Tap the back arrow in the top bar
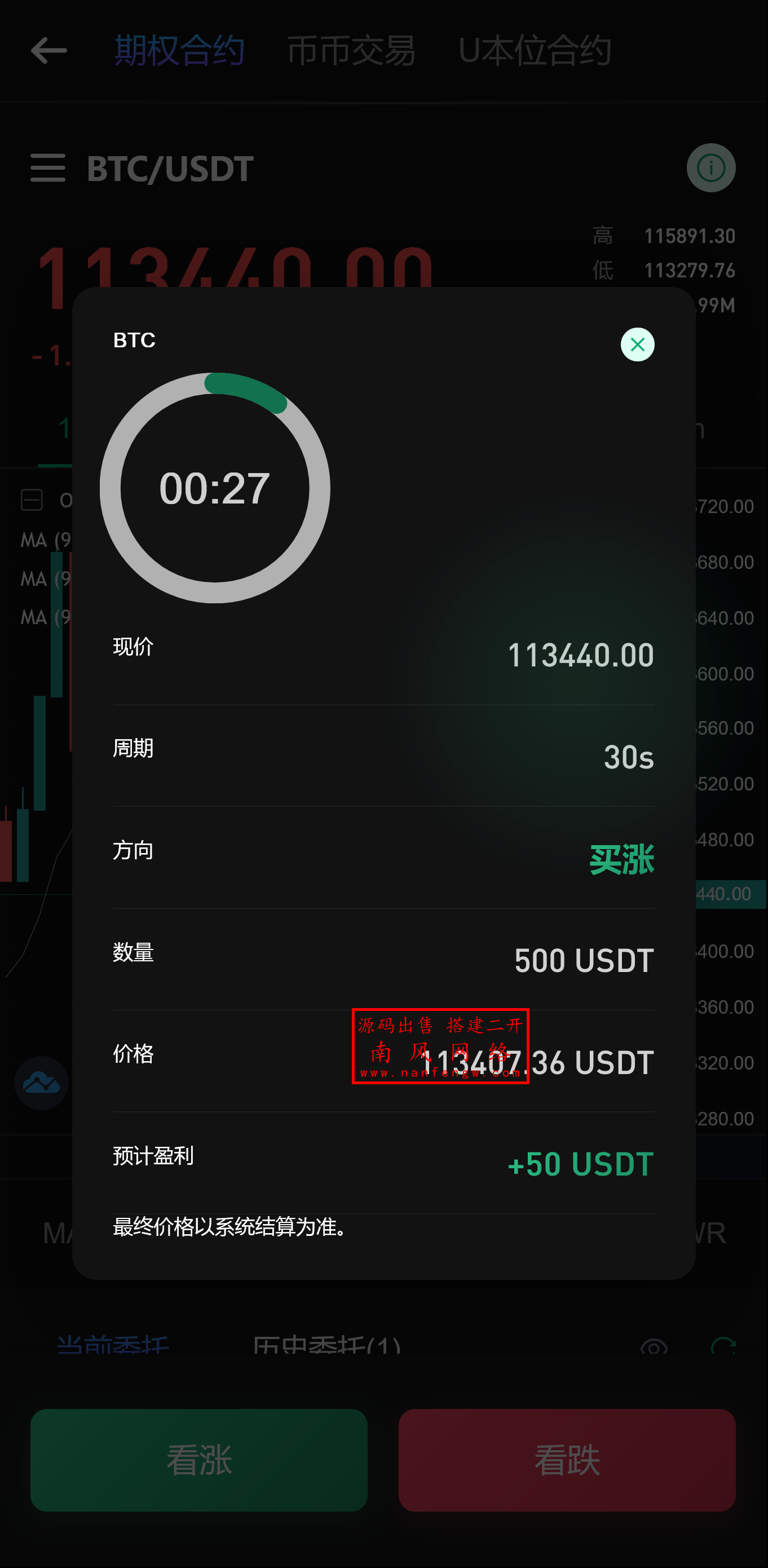 click(48, 51)
